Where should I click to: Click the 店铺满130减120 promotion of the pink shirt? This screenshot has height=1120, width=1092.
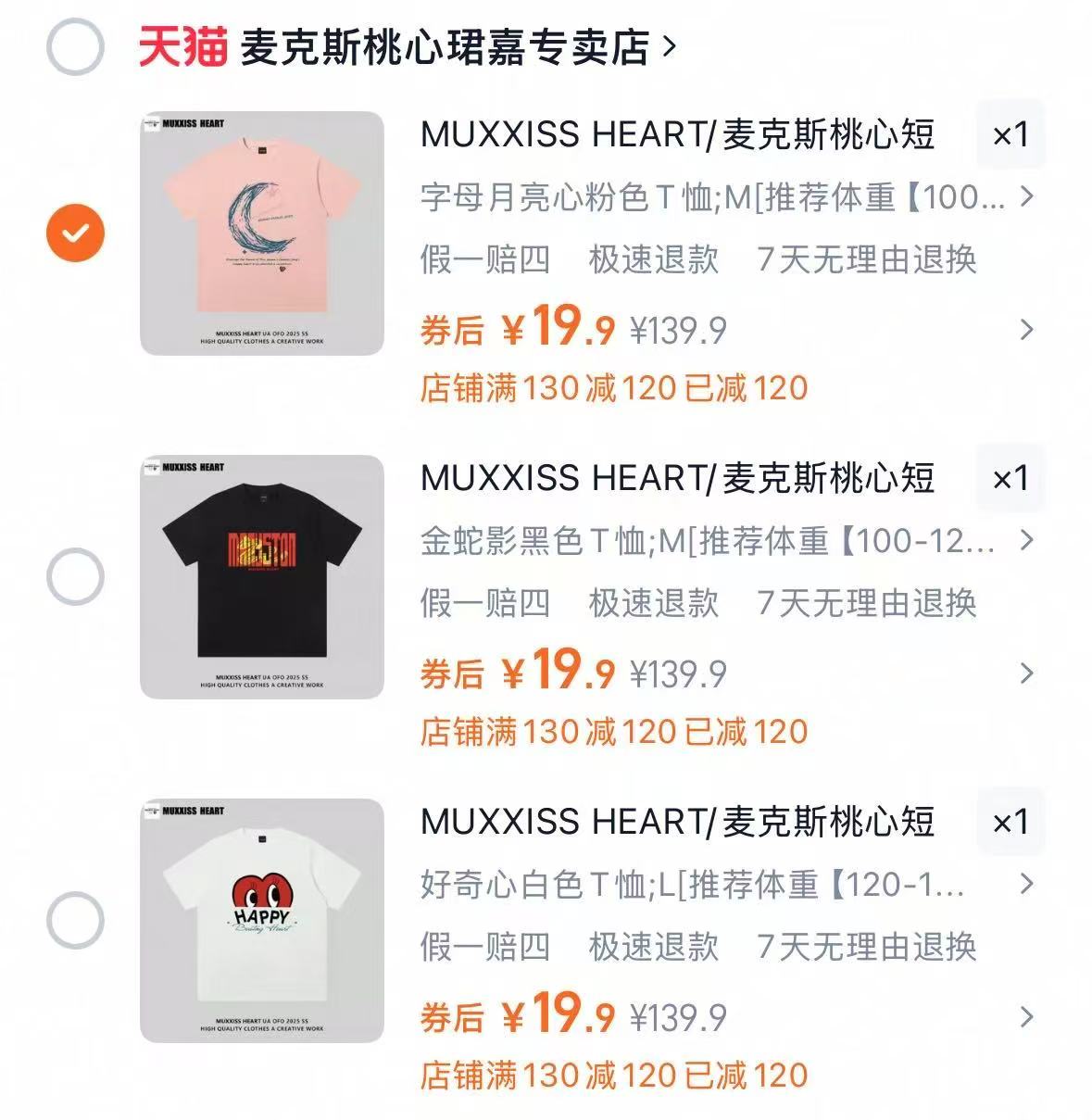pos(611,389)
